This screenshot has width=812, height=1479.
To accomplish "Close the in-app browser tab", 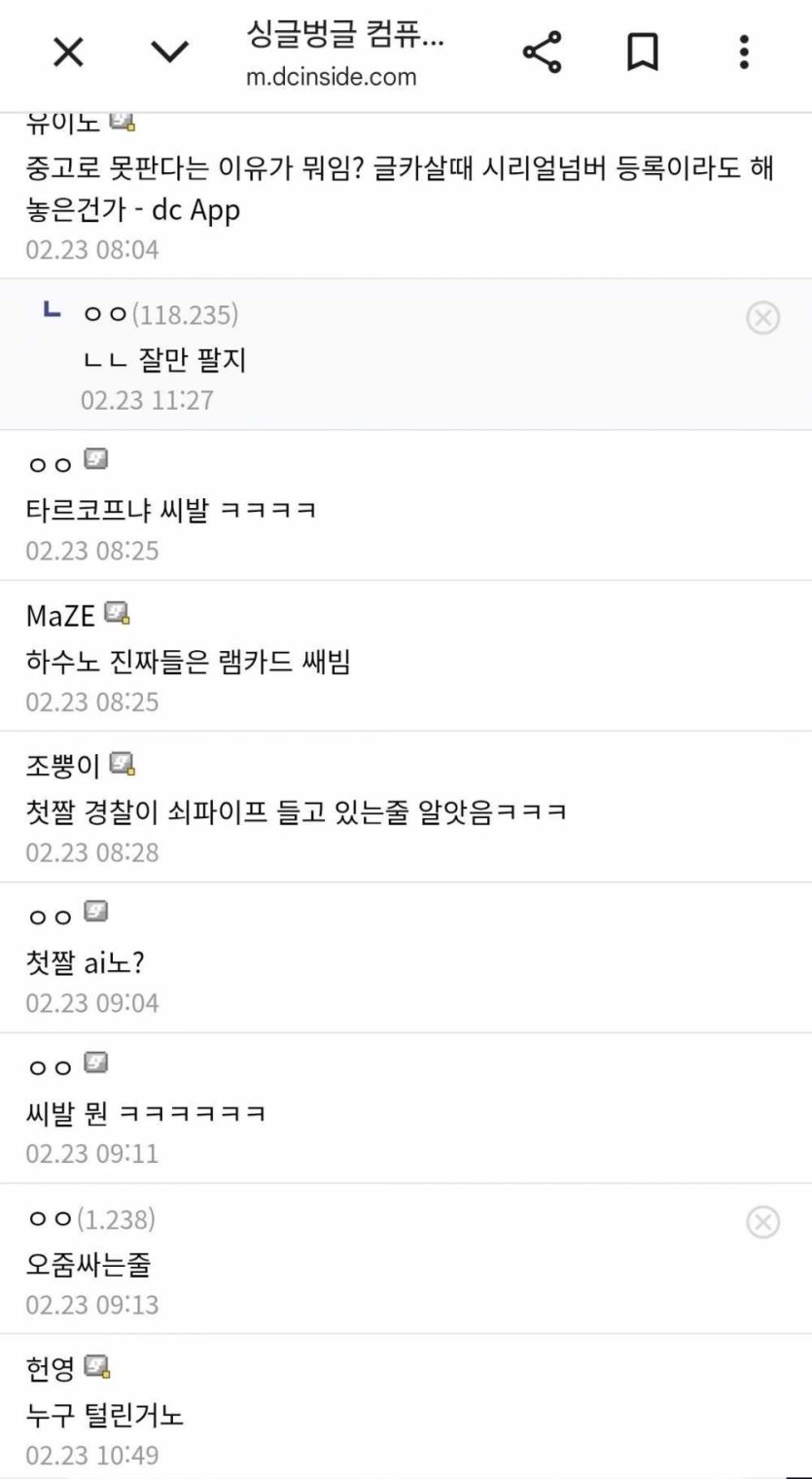I will [68, 53].
